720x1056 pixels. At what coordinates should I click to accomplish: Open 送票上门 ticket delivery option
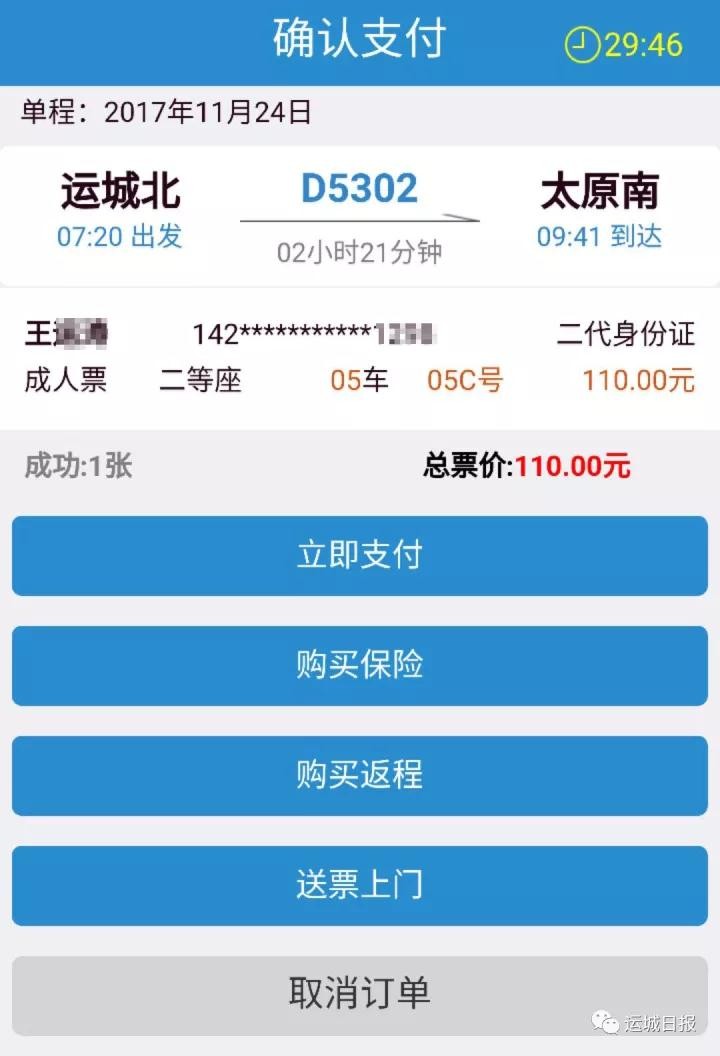(x=360, y=886)
